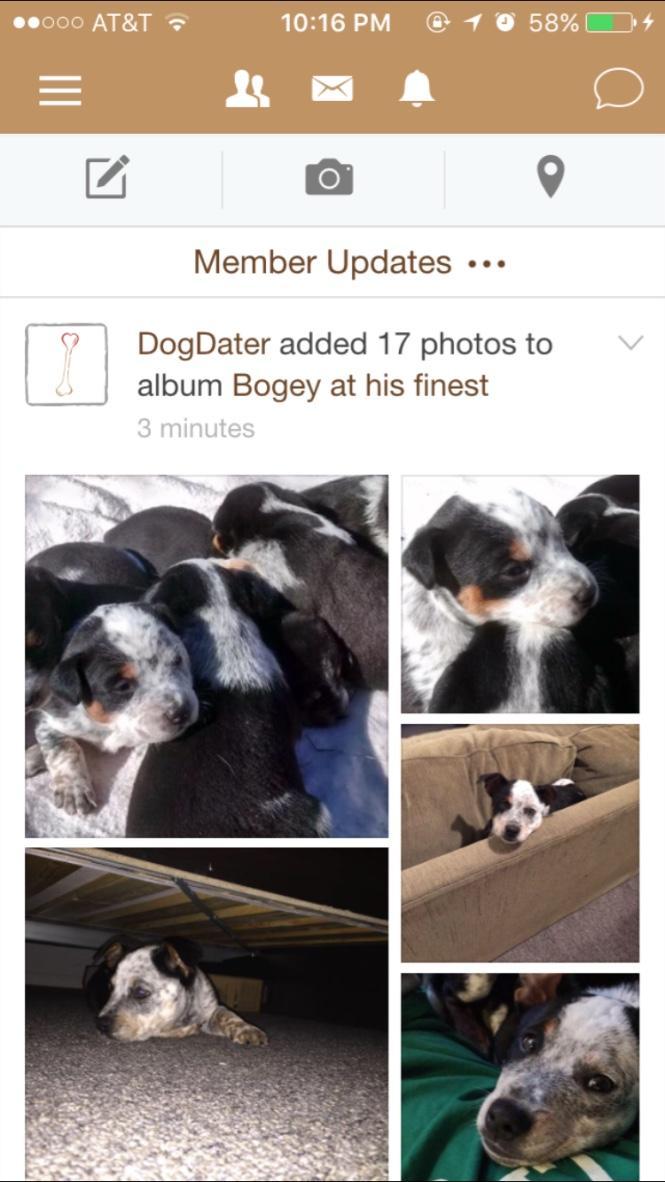Open album Bogey at his finest
The image size is (665, 1182).
[x=360, y=385]
